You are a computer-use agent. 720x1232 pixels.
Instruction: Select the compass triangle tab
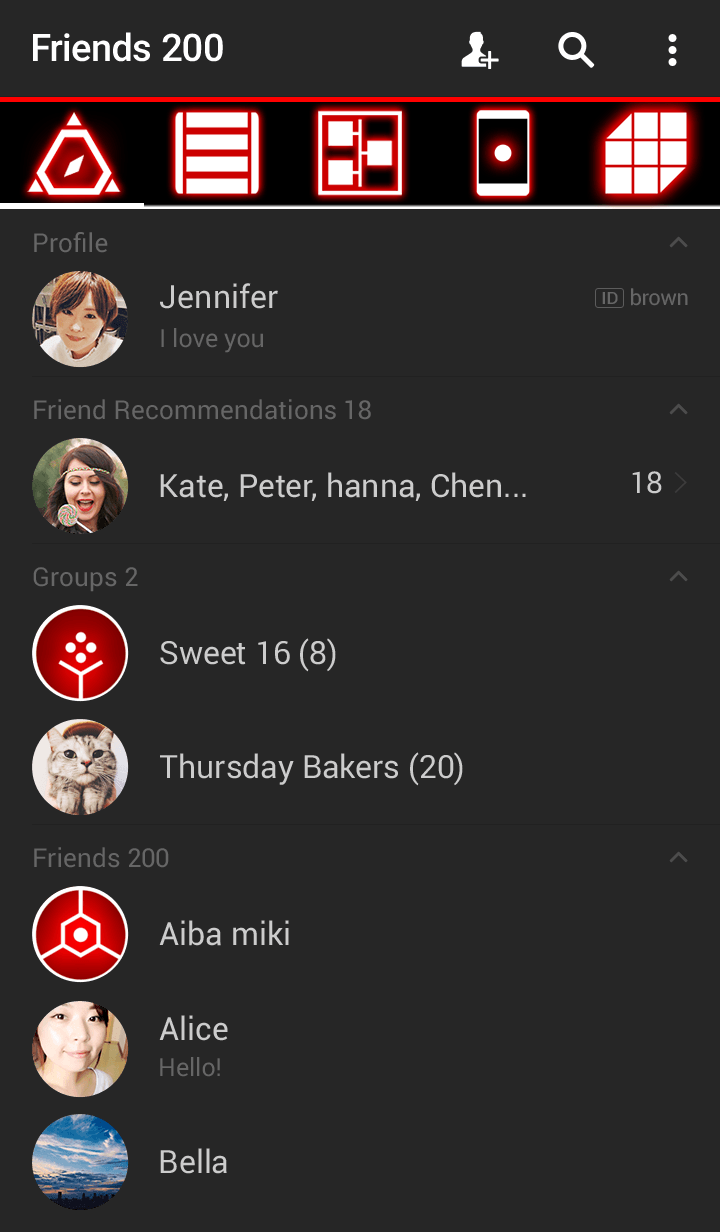click(74, 153)
